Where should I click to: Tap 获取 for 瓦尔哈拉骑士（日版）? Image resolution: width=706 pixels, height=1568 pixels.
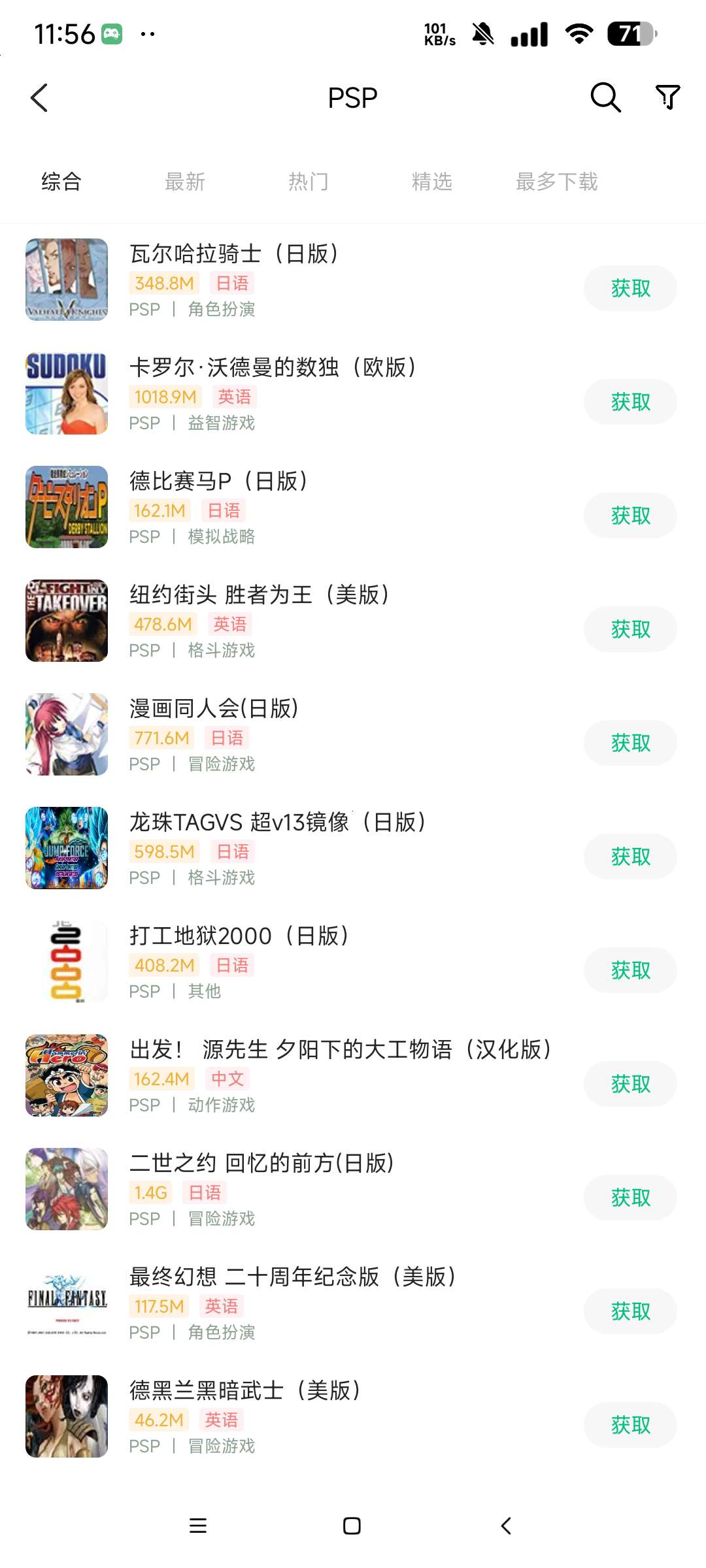point(630,288)
